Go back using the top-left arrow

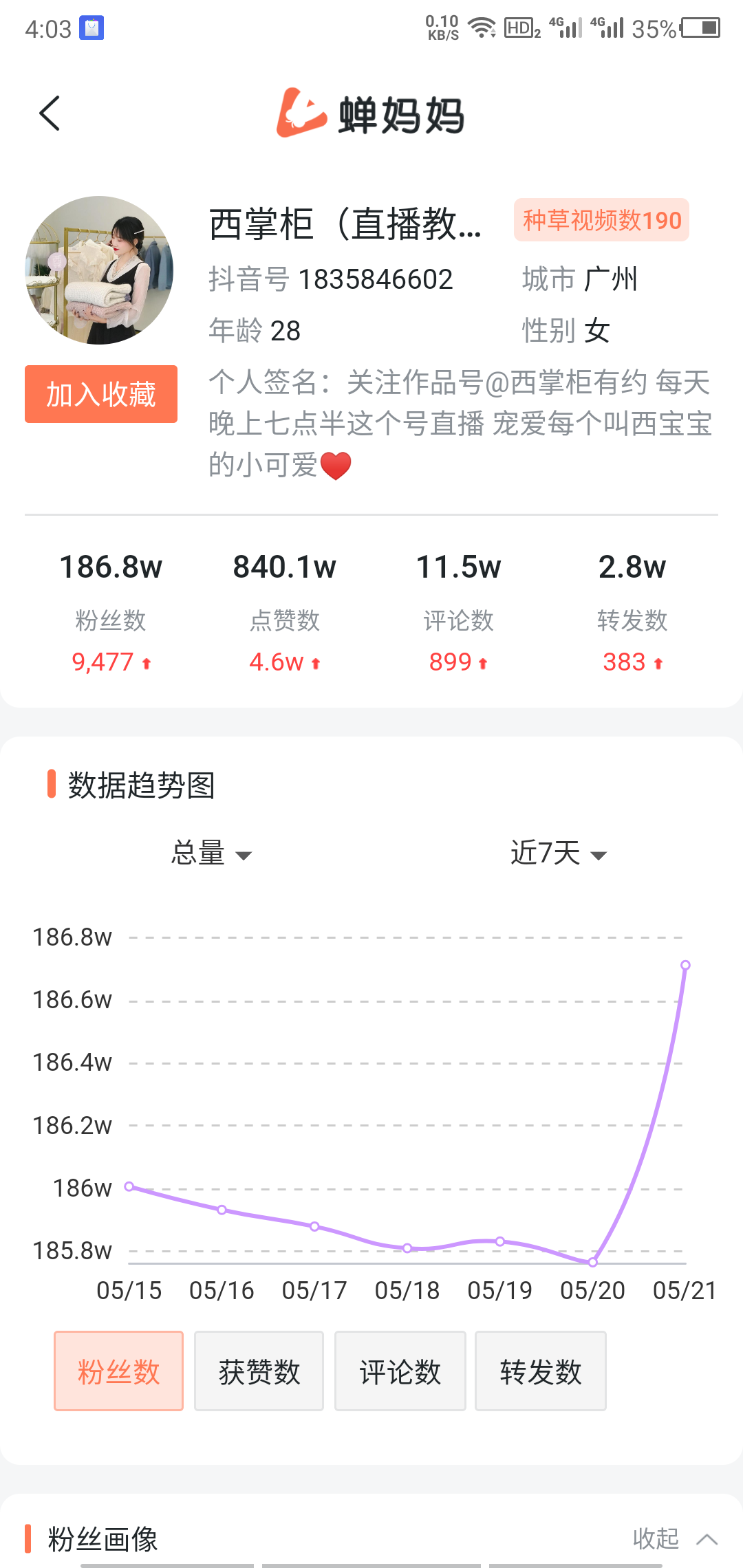tap(50, 113)
